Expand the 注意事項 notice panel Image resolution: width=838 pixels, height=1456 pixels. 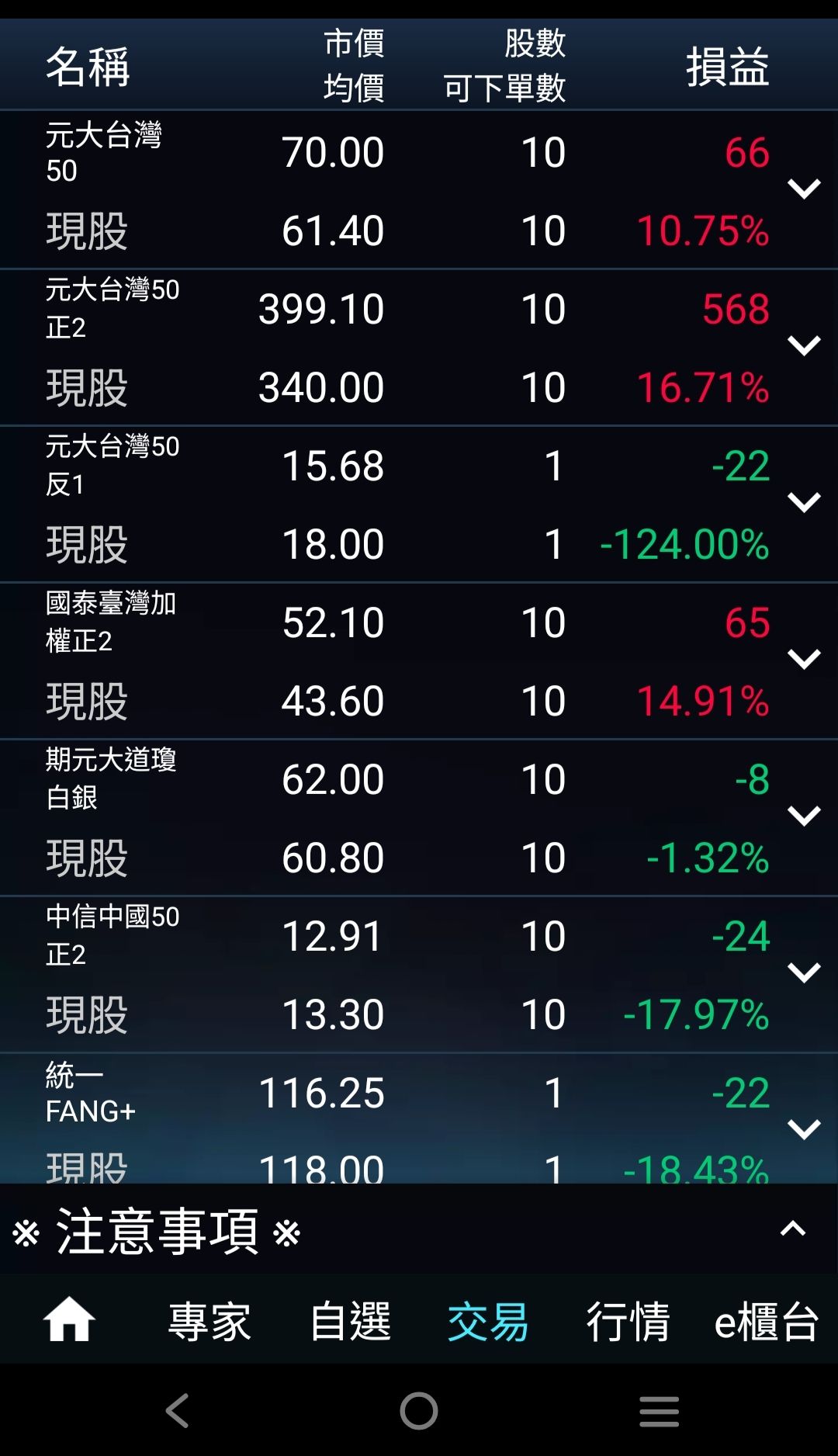coord(792,1229)
